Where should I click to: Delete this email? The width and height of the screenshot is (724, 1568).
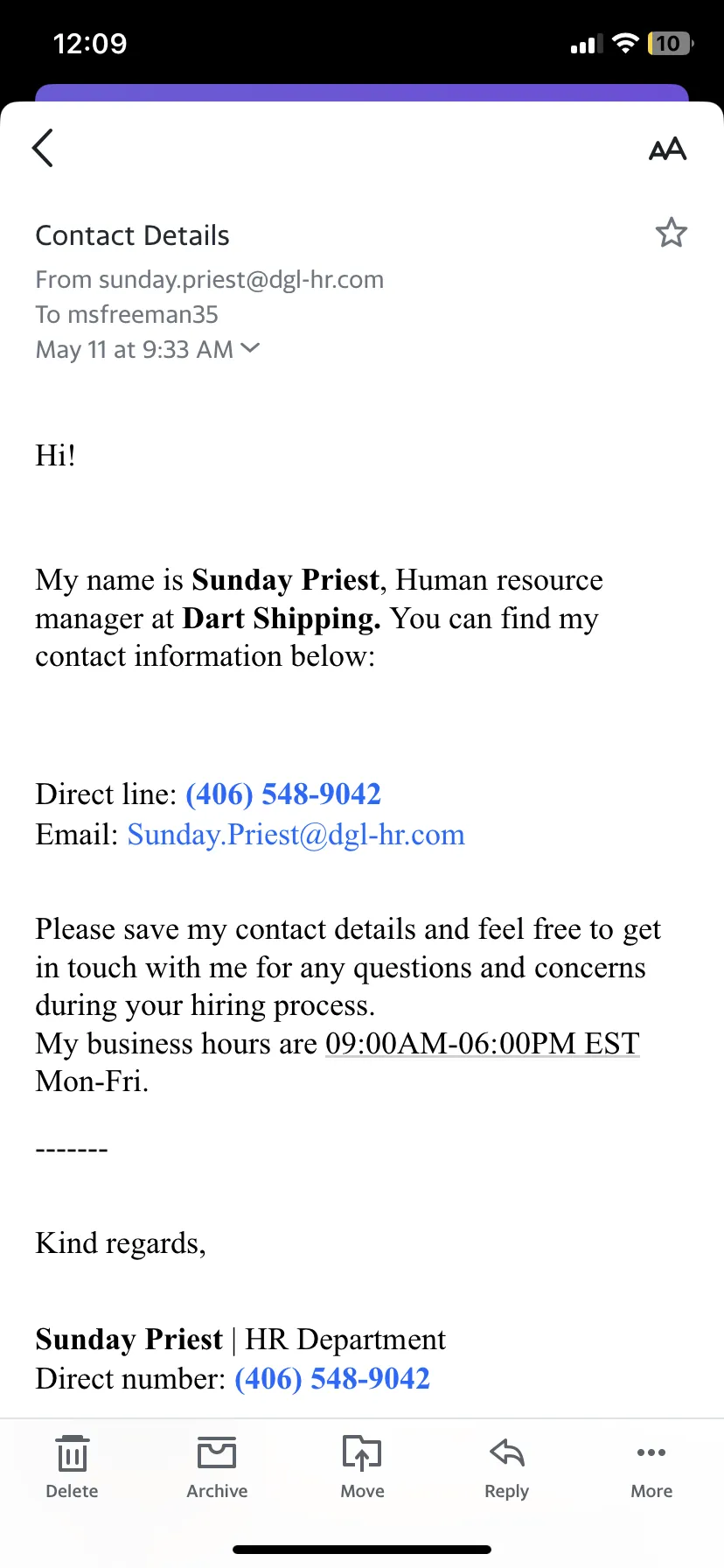(72, 1467)
